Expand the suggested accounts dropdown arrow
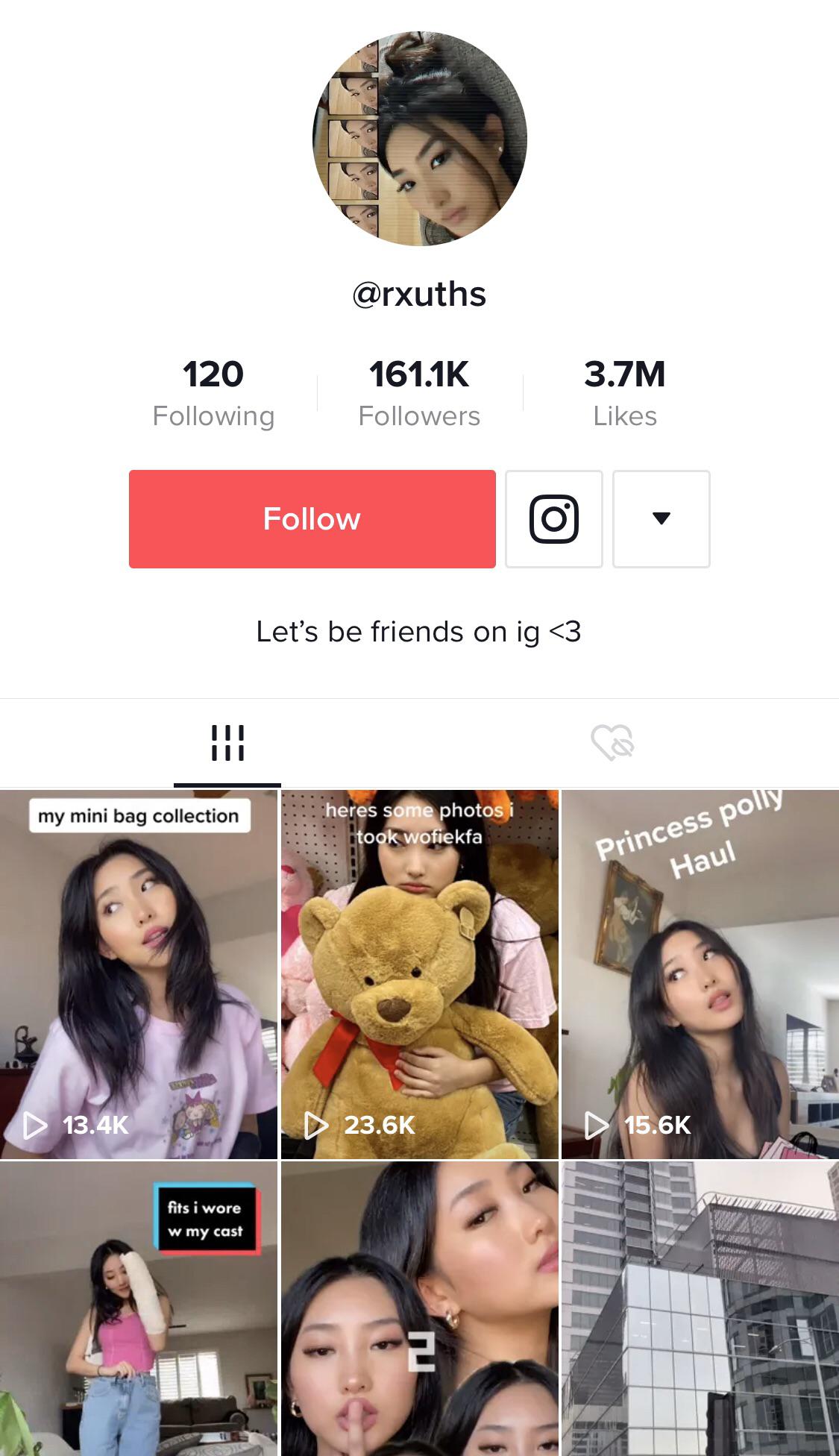 pos(661,519)
